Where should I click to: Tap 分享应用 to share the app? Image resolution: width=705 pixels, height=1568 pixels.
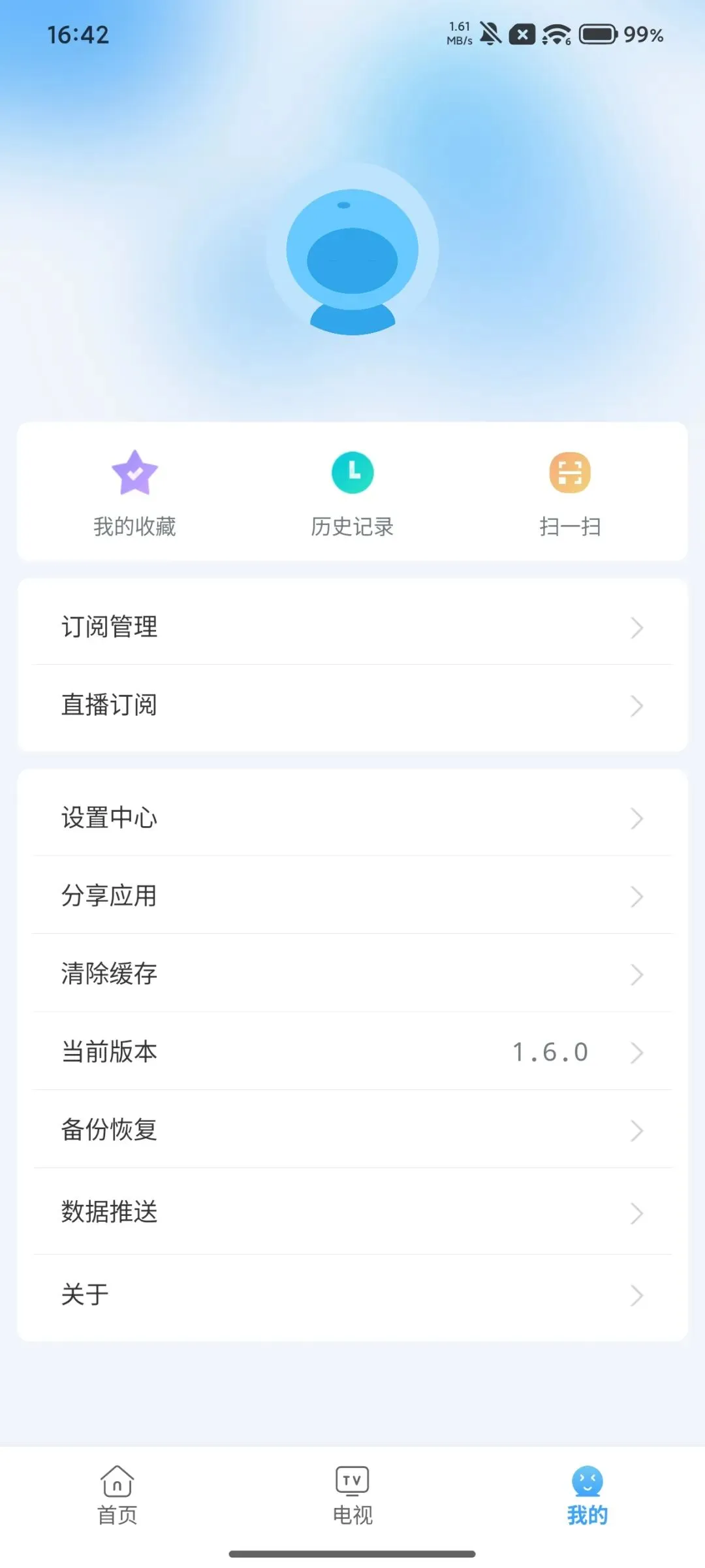tap(352, 895)
